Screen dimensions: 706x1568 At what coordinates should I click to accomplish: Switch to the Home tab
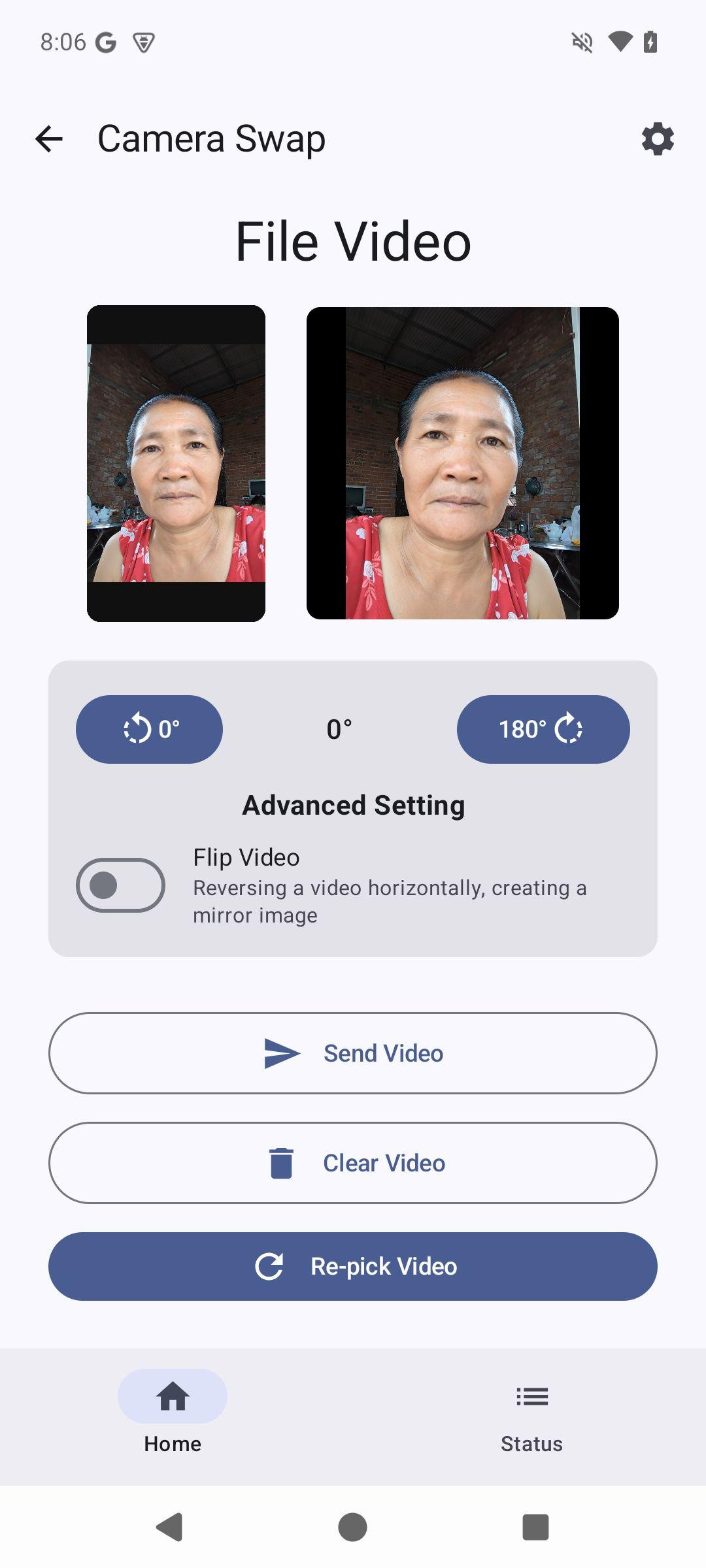click(173, 1411)
